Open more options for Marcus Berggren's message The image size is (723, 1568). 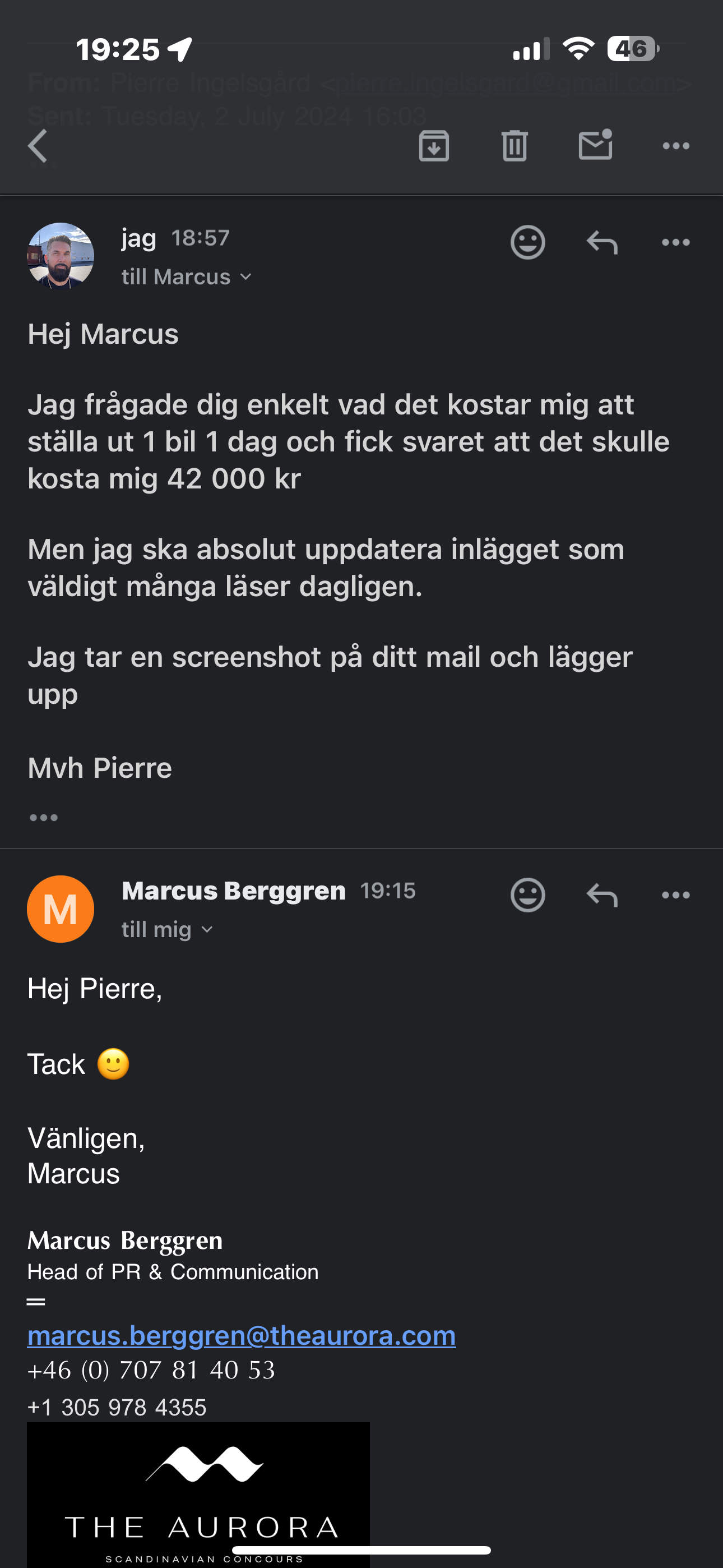(x=675, y=895)
